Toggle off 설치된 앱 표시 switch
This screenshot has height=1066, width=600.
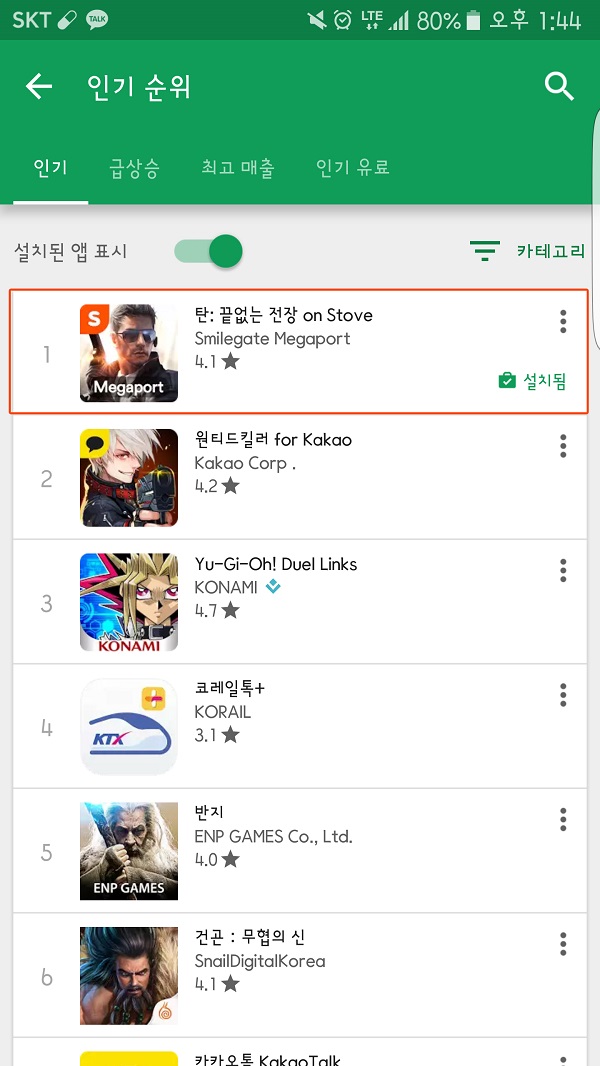tap(210, 251)
